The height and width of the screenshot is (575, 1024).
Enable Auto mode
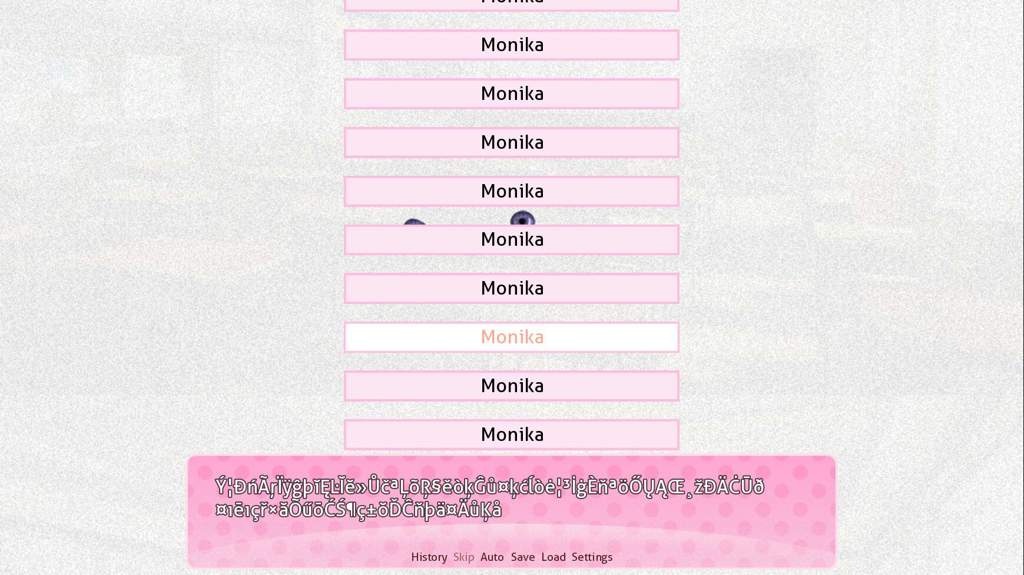(x=492, y=557)
